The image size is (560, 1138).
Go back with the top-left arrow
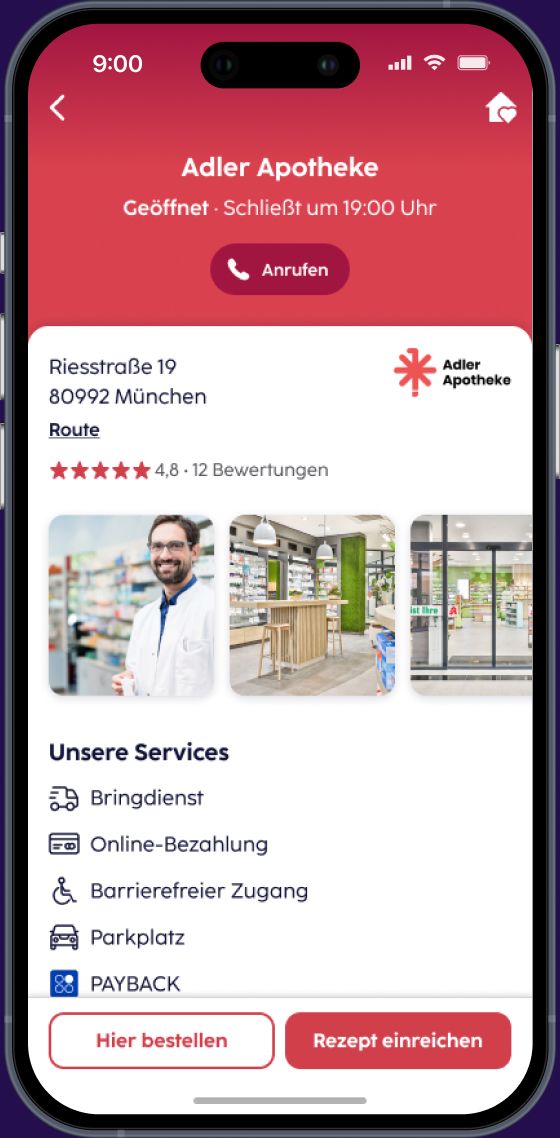tap(57, 108)
